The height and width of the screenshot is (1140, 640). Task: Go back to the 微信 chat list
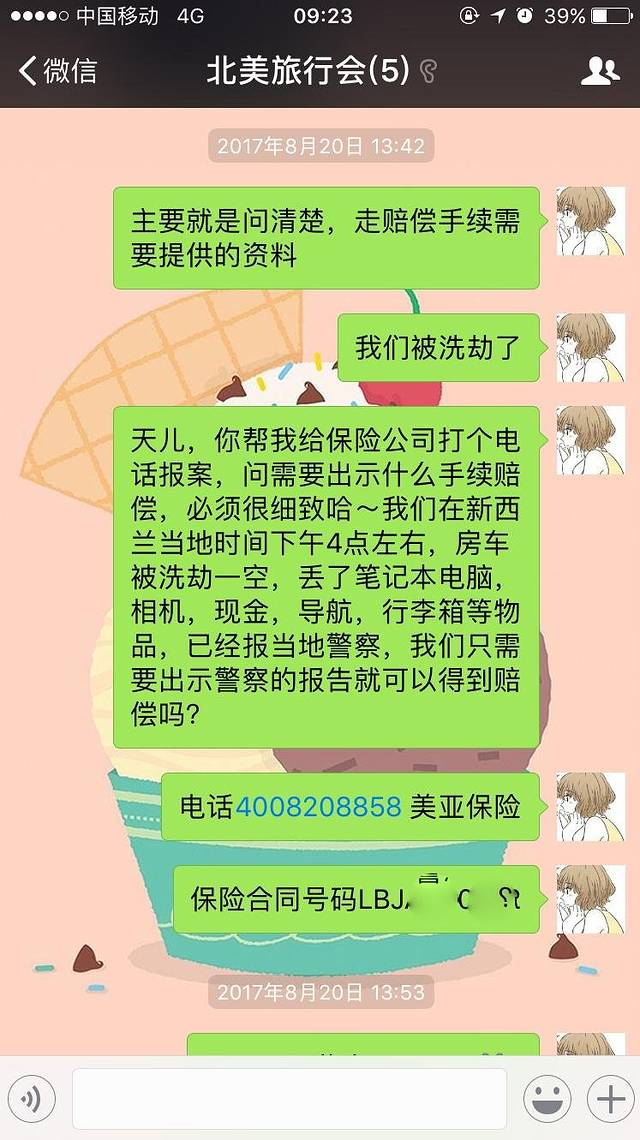pos(58,71)
